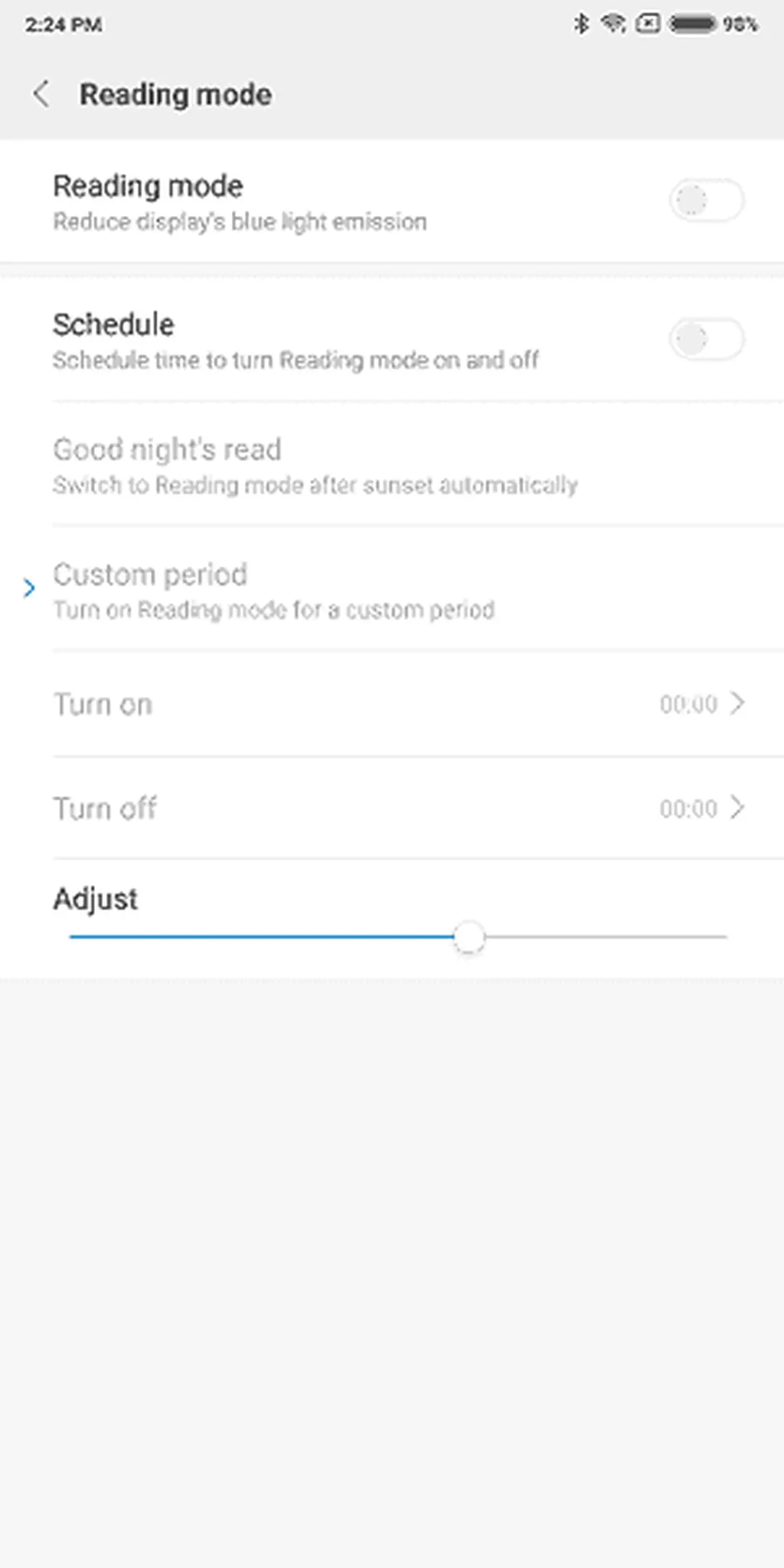Go back from Reading mode settings

click(x=41, y=94)
